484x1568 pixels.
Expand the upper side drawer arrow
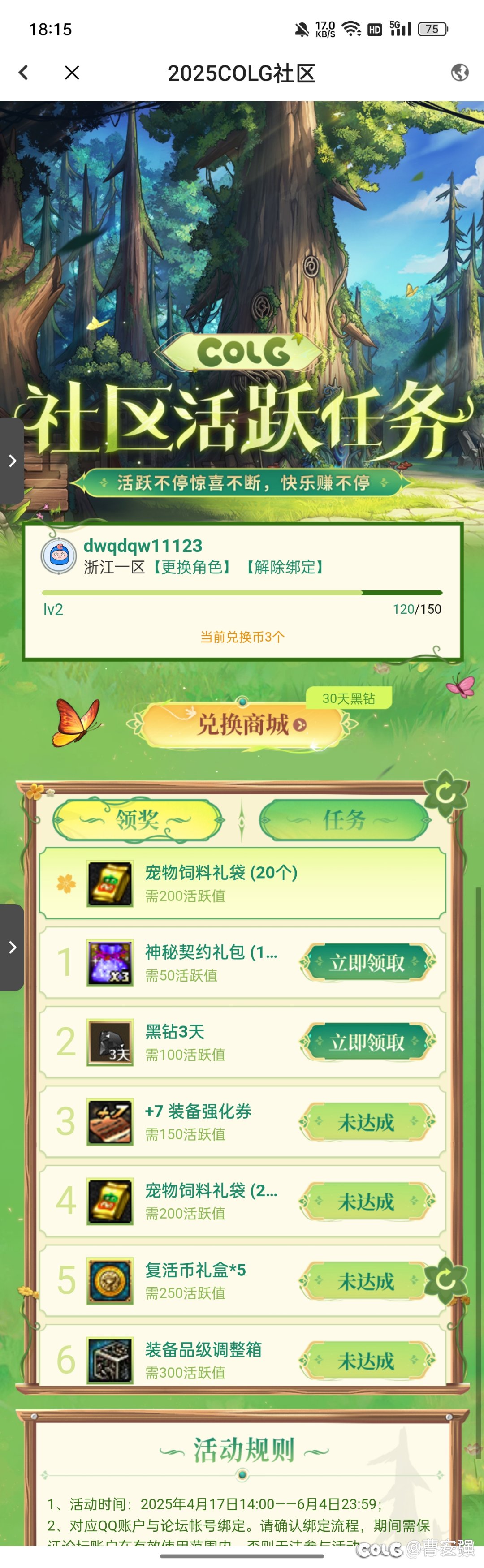[x=12, y=461]
